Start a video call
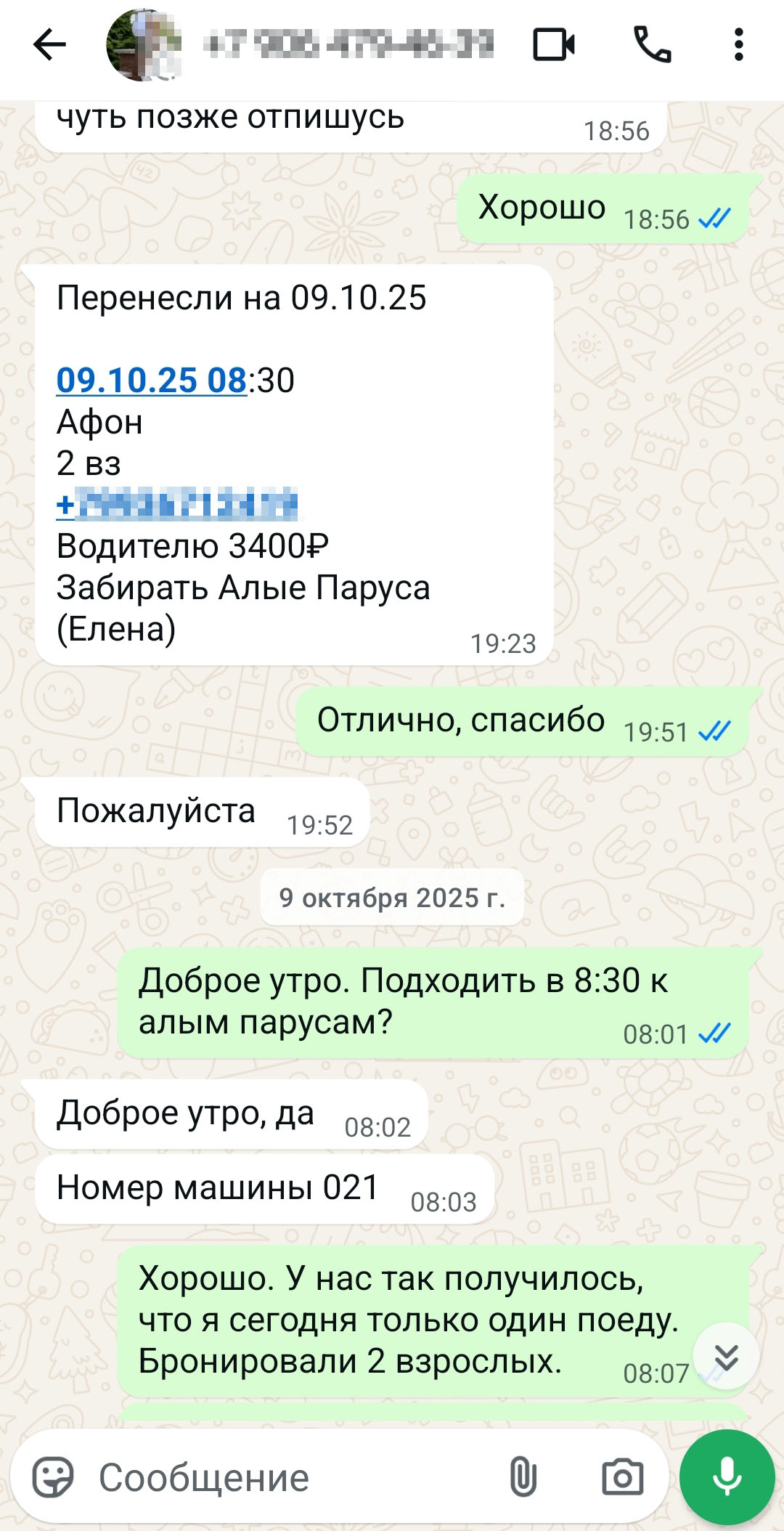This screenshot has height=1531, width=784. point(554,45)
